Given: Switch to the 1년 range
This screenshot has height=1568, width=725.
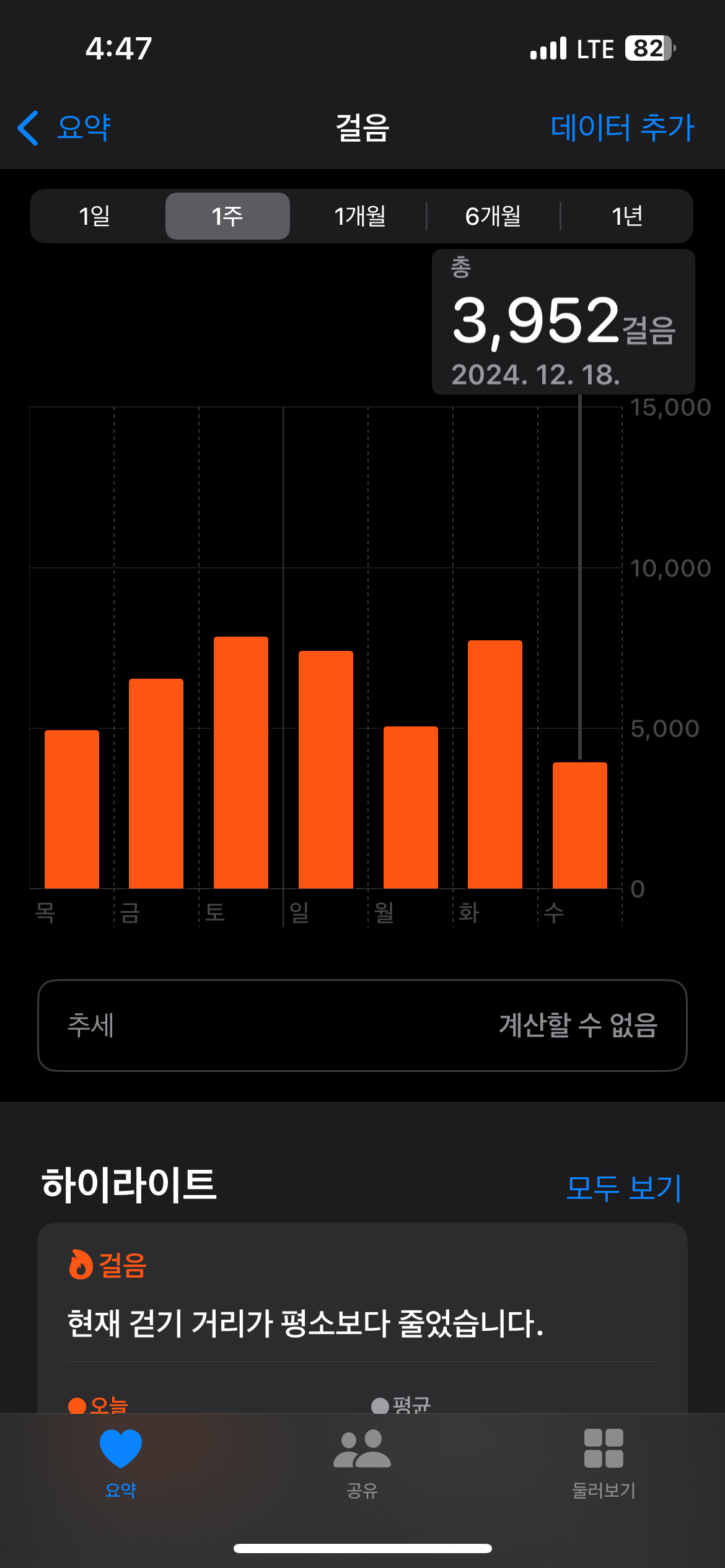Looking at the screenshot, I should click(x=626, y=216).
